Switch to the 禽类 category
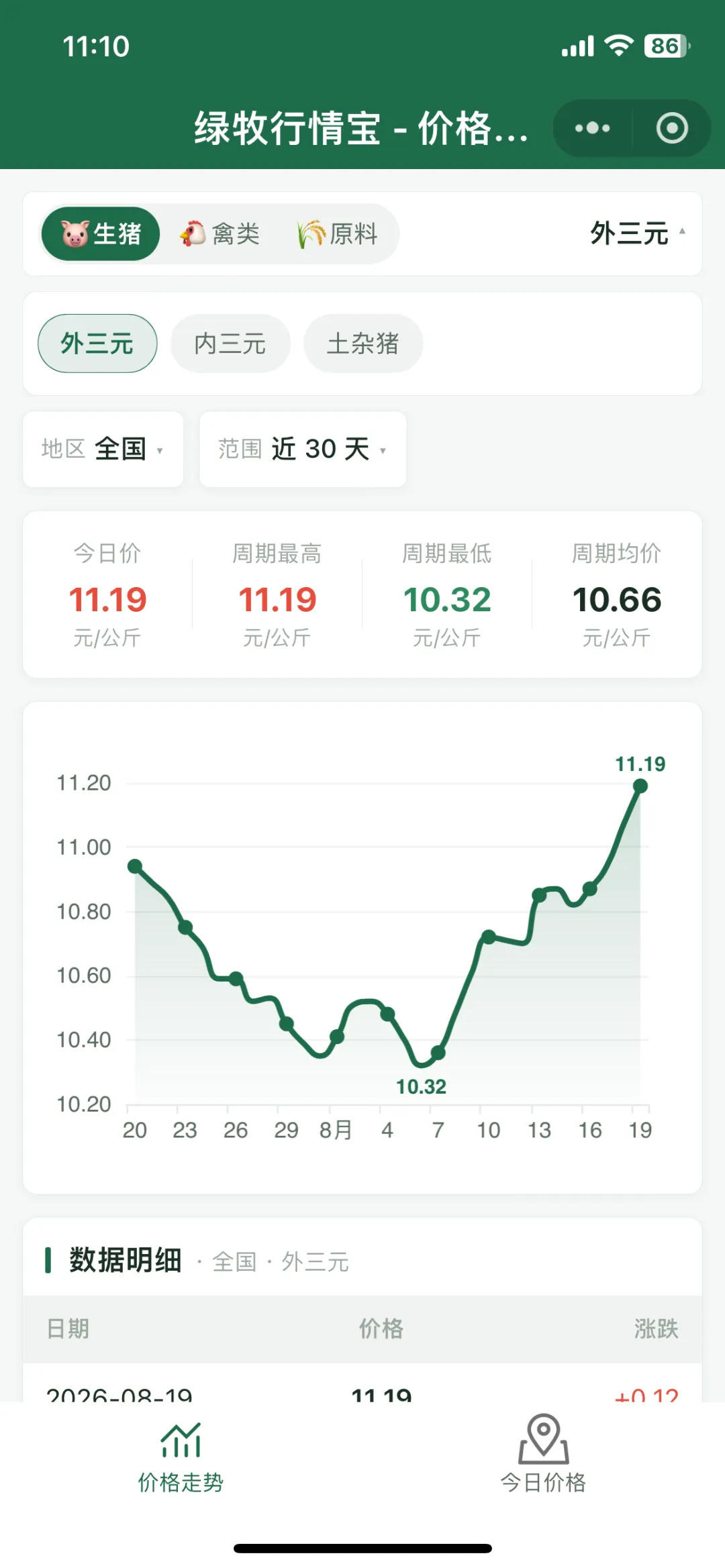Screen dimensions: 725x1568 point(220,233)
